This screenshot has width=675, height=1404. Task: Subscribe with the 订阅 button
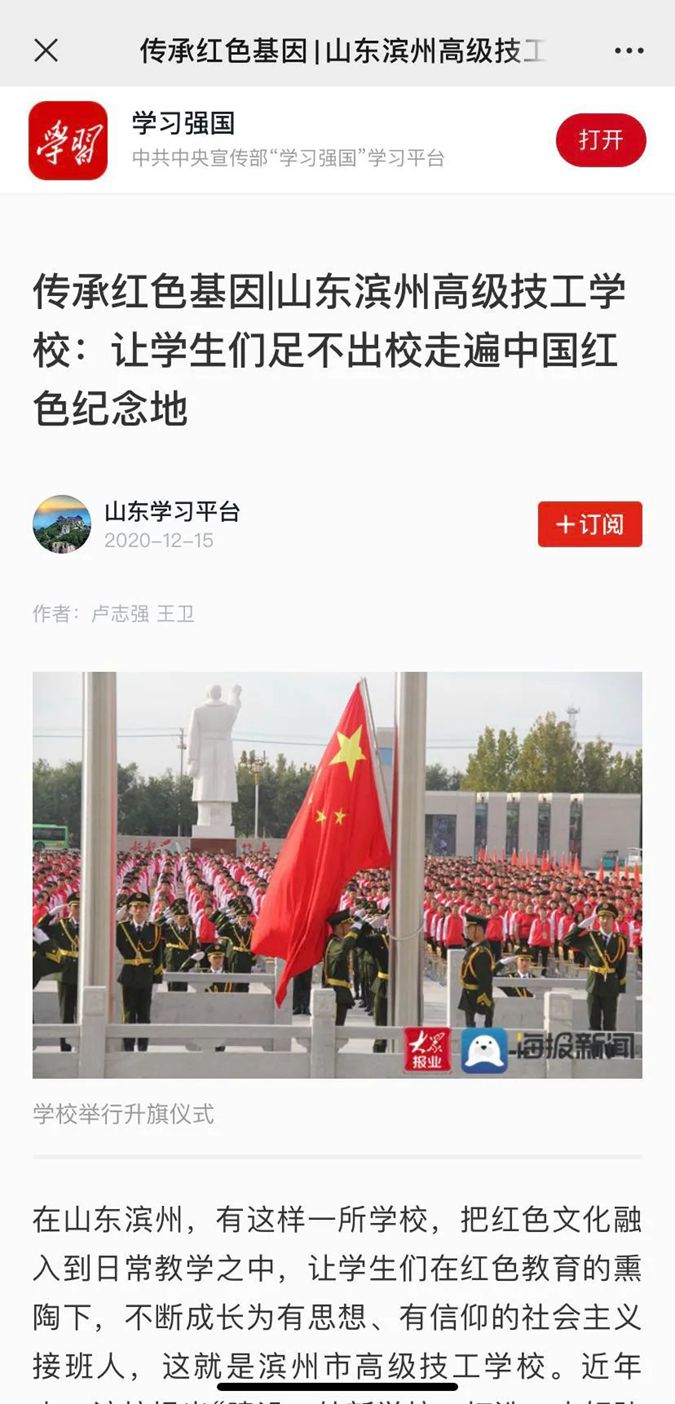(x=589, y=524)
